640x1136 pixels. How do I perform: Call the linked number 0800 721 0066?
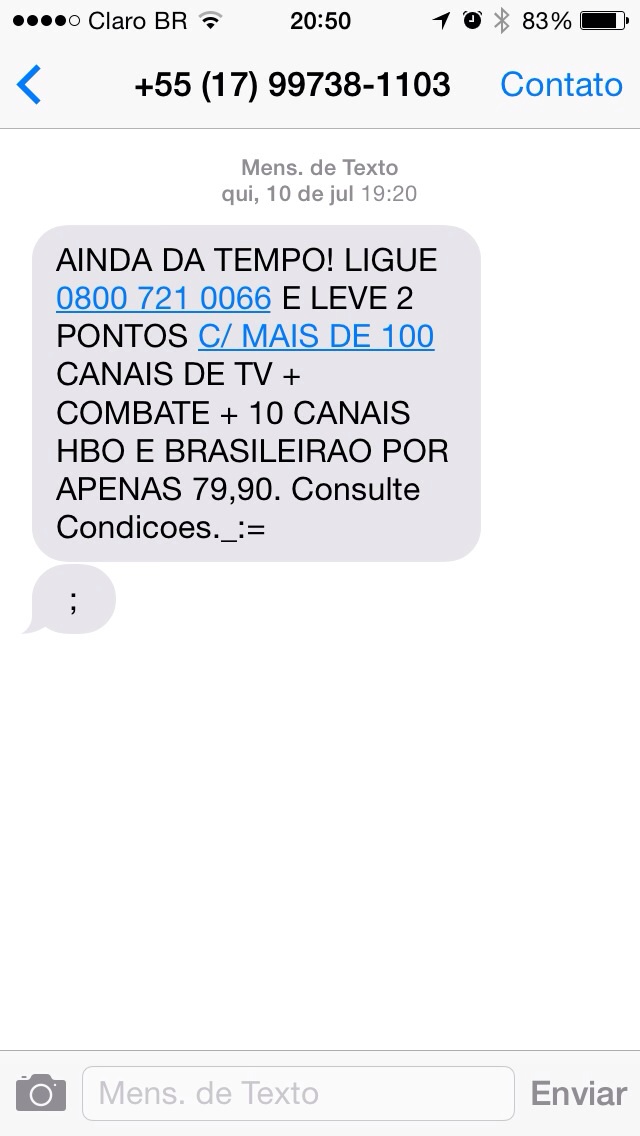point(163,298)
